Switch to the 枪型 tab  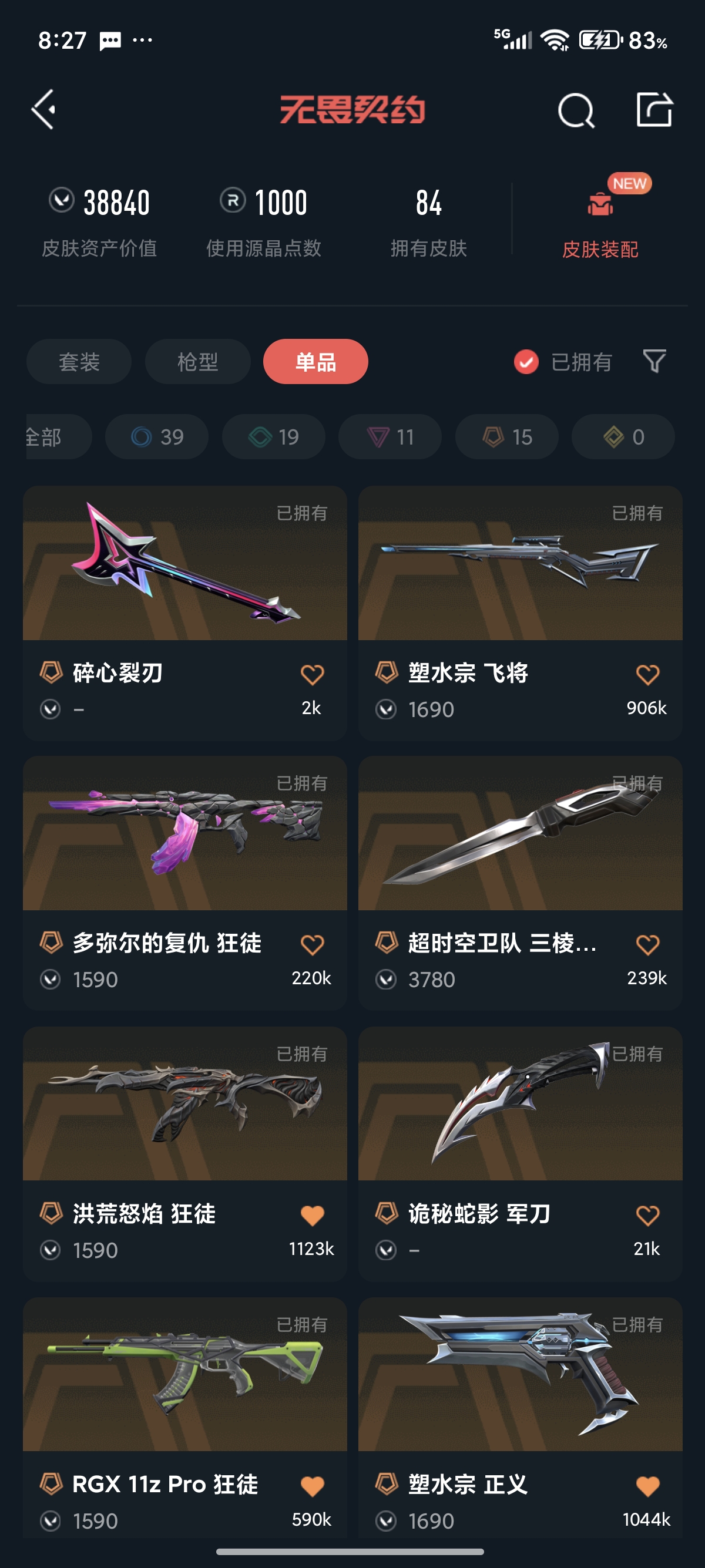pyautogui.click(x=197, y=362)
